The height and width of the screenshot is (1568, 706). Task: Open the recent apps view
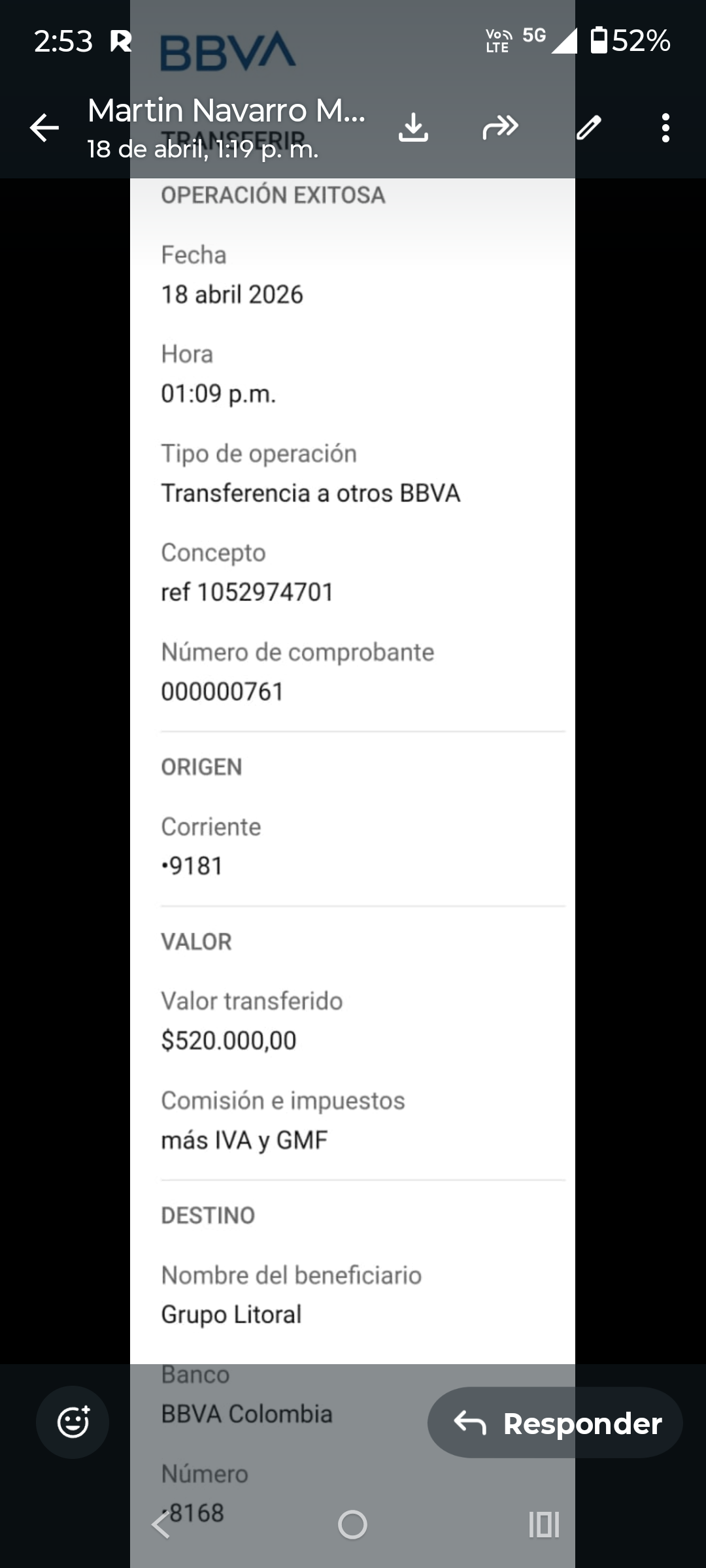[x=544, y=1525]
